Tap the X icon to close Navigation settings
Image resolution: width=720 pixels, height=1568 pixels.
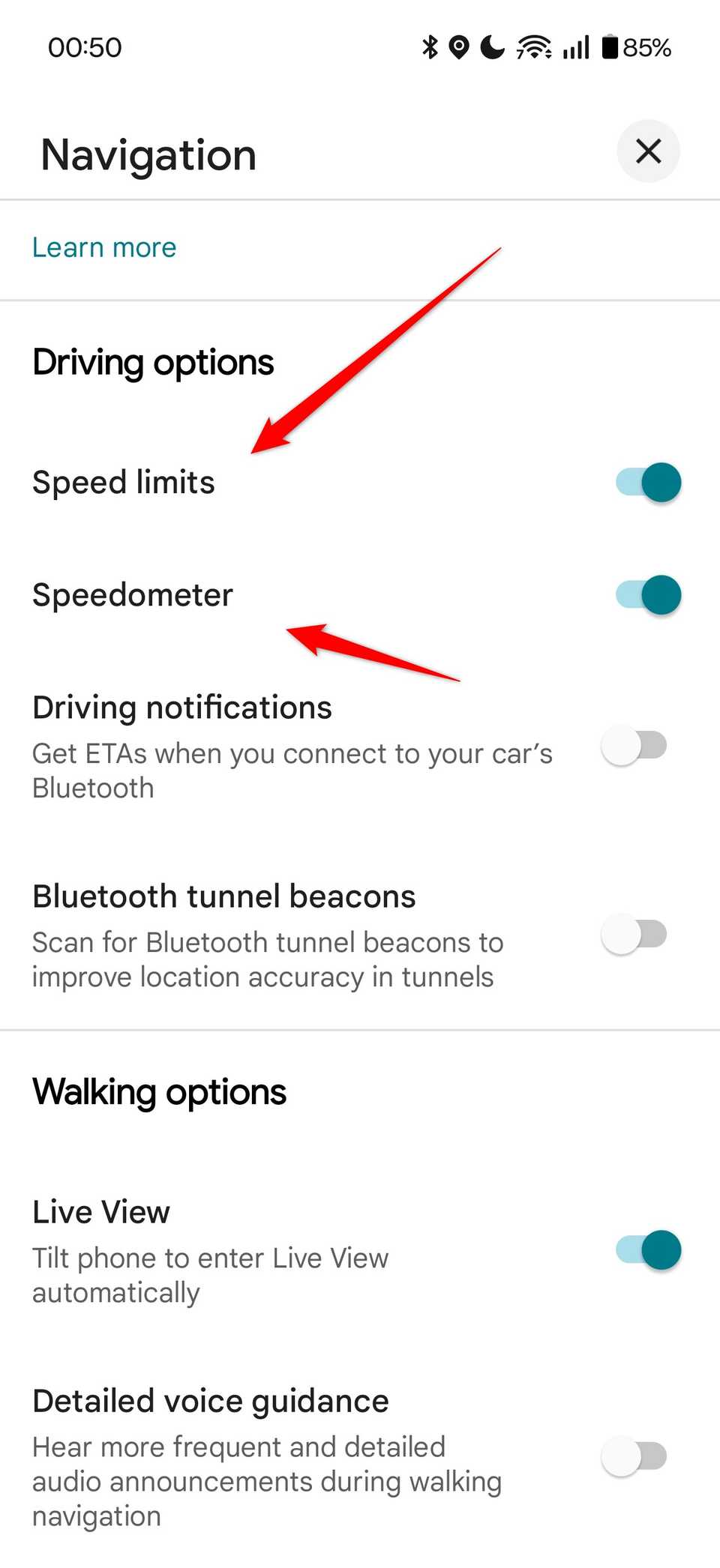click(x=648, y=151)
